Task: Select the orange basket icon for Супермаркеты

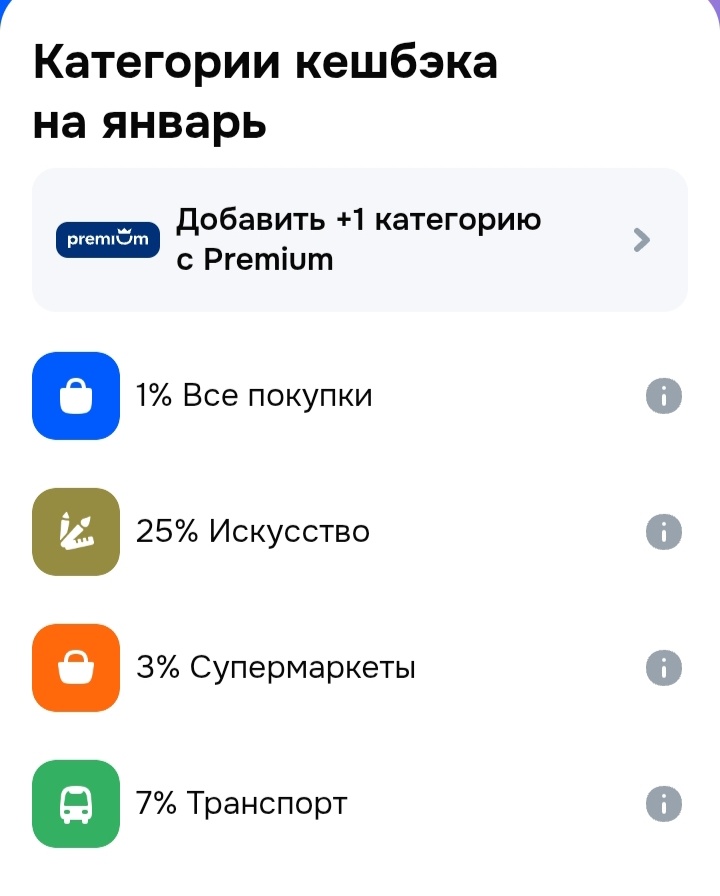Action: (76, 668)
